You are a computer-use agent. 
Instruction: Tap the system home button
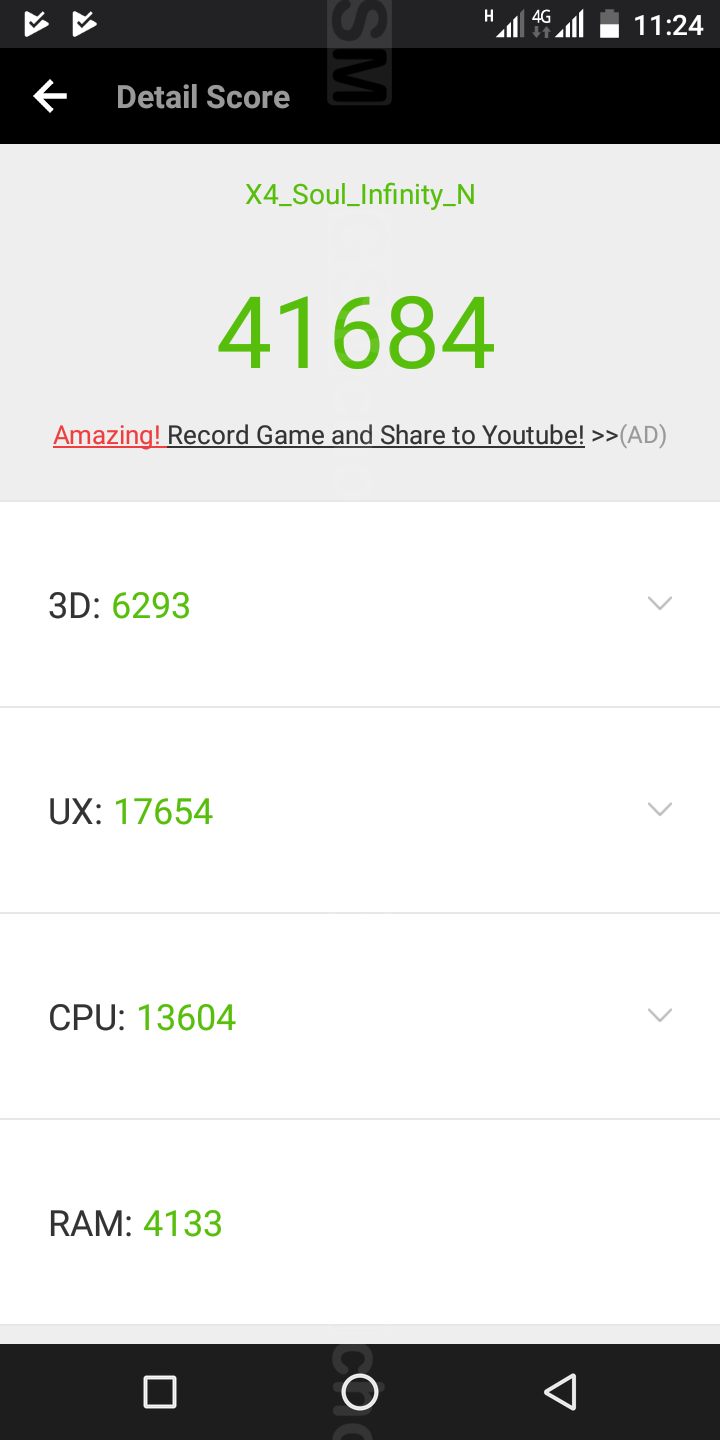pos(360,1391)
